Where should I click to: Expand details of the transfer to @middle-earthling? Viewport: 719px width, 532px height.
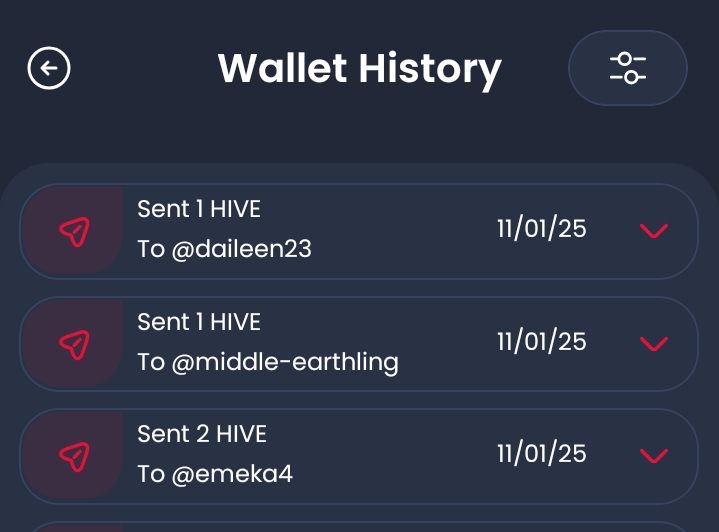(653, 344)
